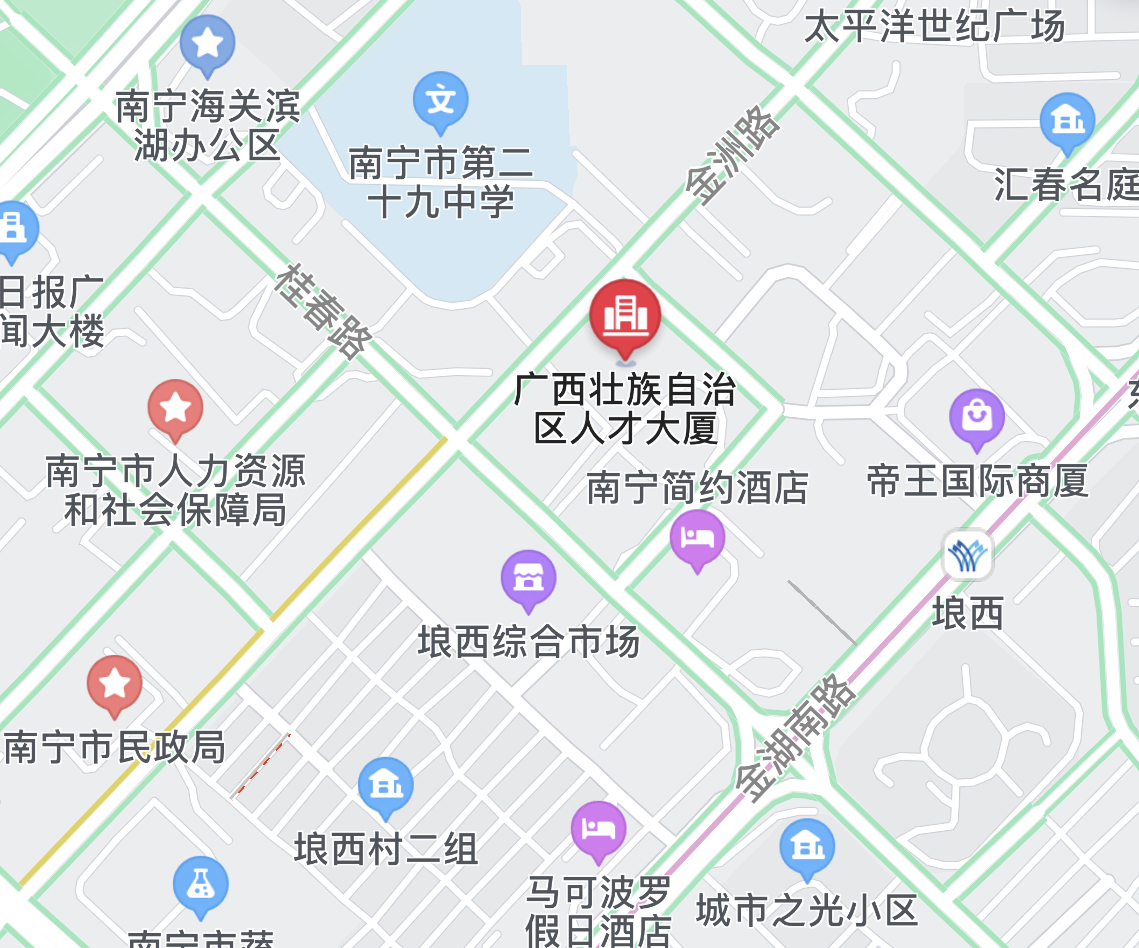
Task: Tap the 埌西村二组 marker
Action: click(x=385, y=785)
